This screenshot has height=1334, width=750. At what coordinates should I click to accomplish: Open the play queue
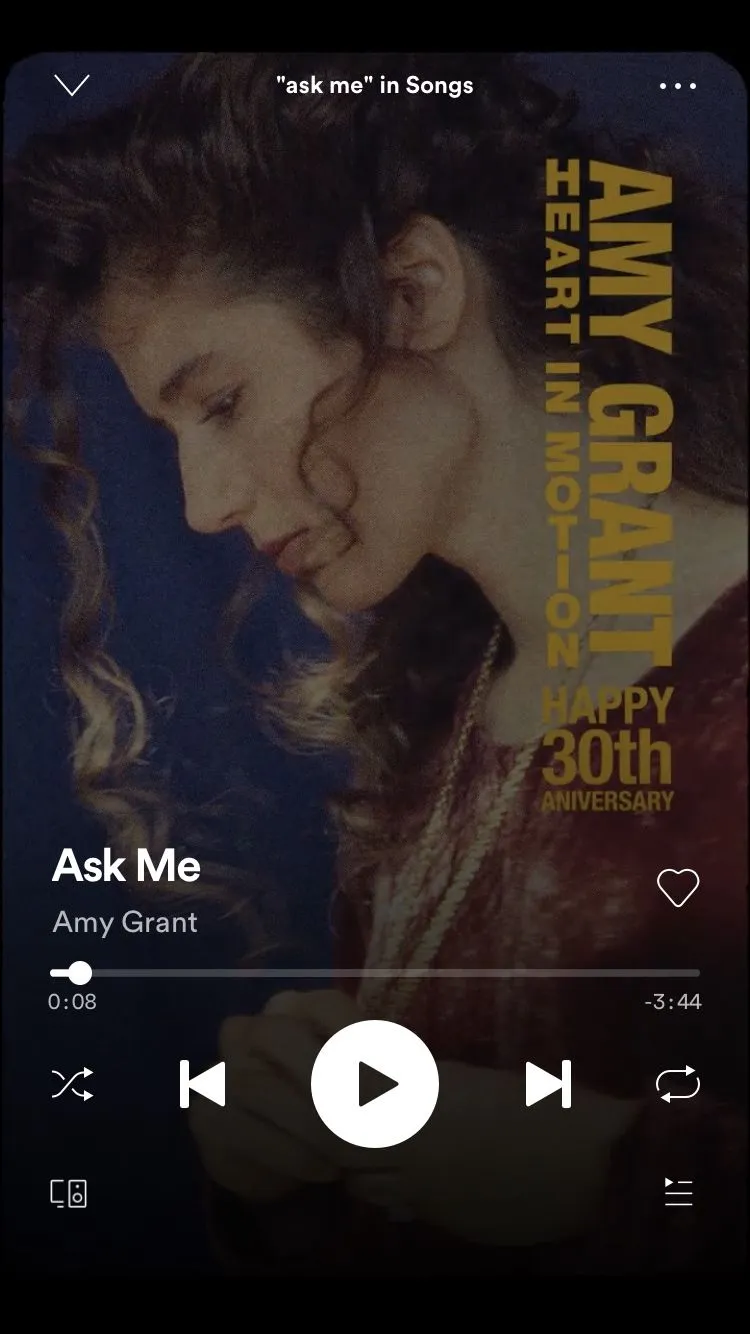(678, 1192)
